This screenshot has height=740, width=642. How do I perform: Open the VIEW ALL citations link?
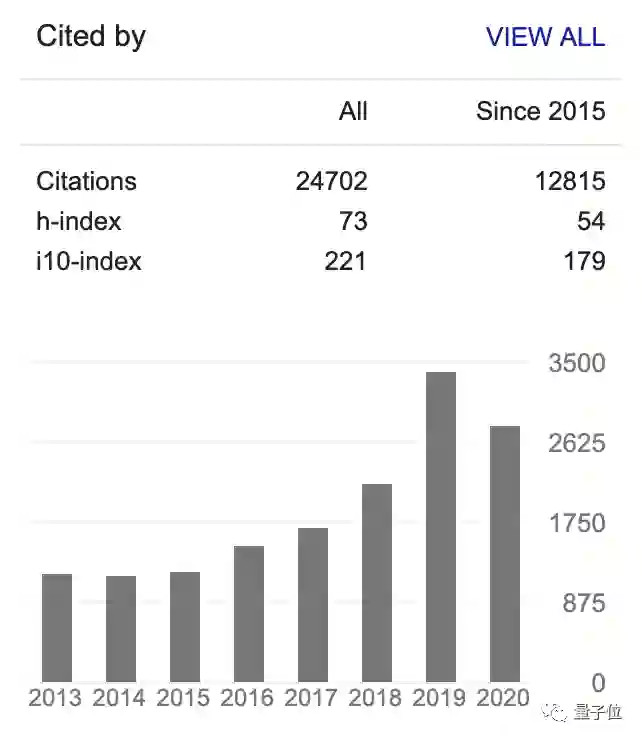(x=545, y=37)
